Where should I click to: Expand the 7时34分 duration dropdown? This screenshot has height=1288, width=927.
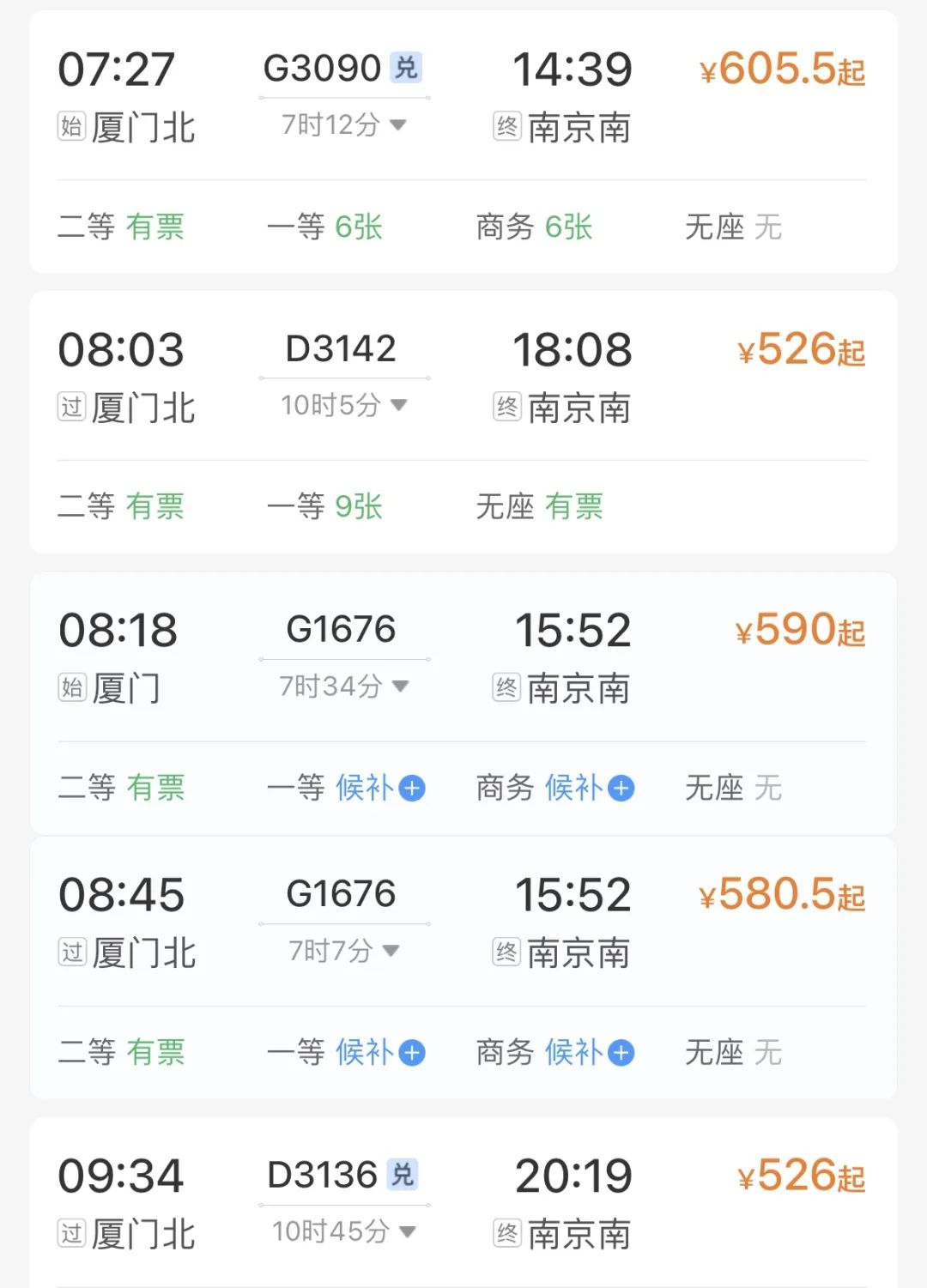pyautogui.click(x=343, y=686)
